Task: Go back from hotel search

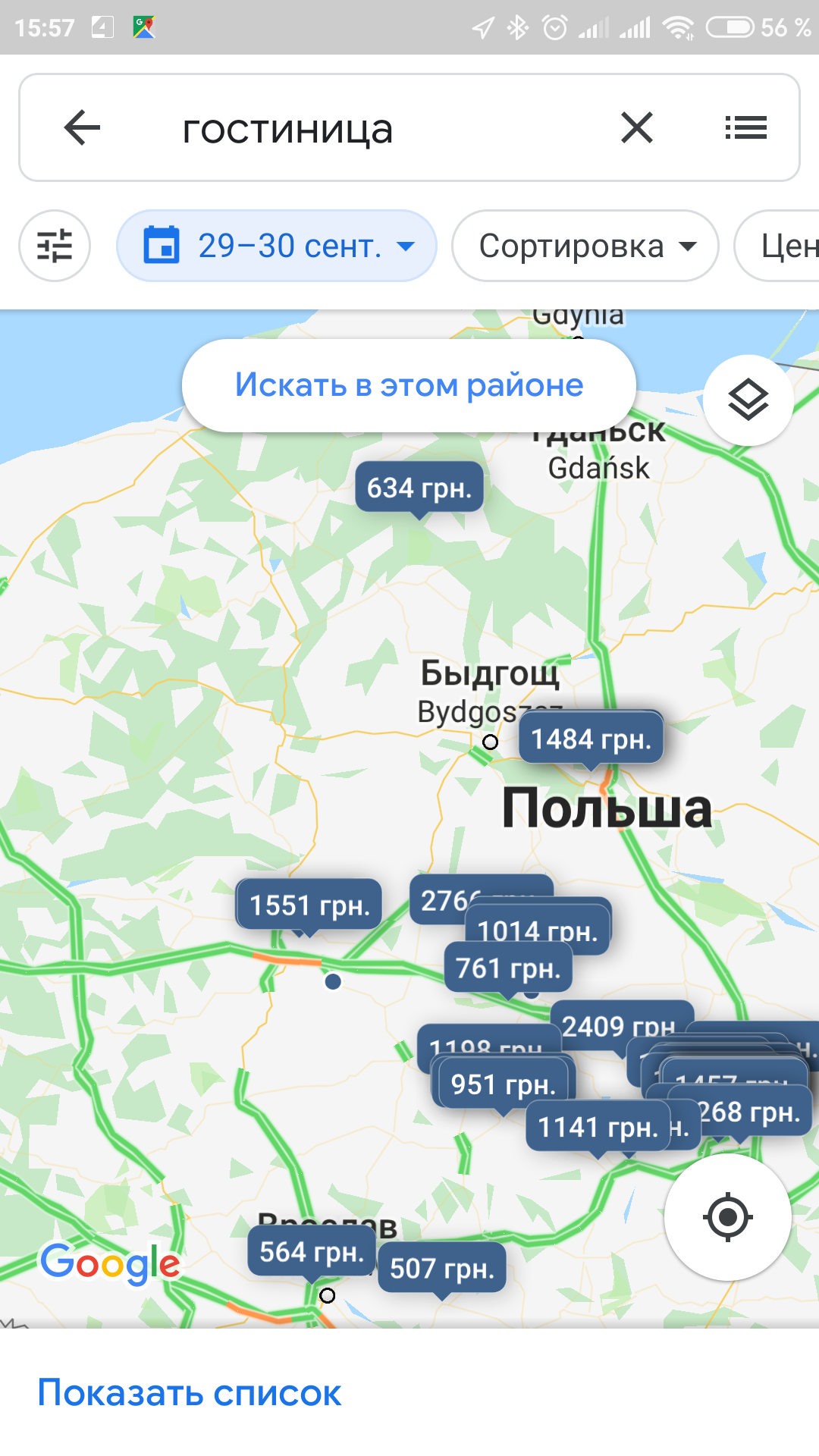Action: coord(82,127)
